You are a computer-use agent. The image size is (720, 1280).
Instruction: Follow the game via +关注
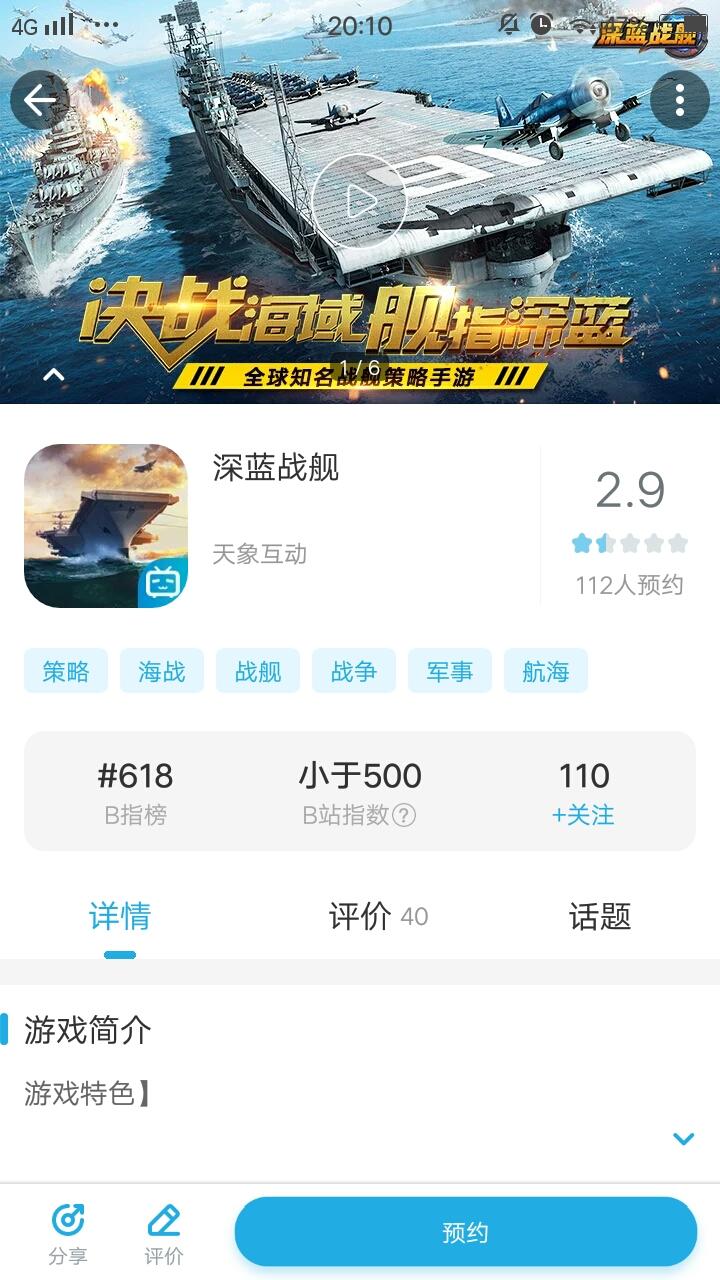pos(583,815)
